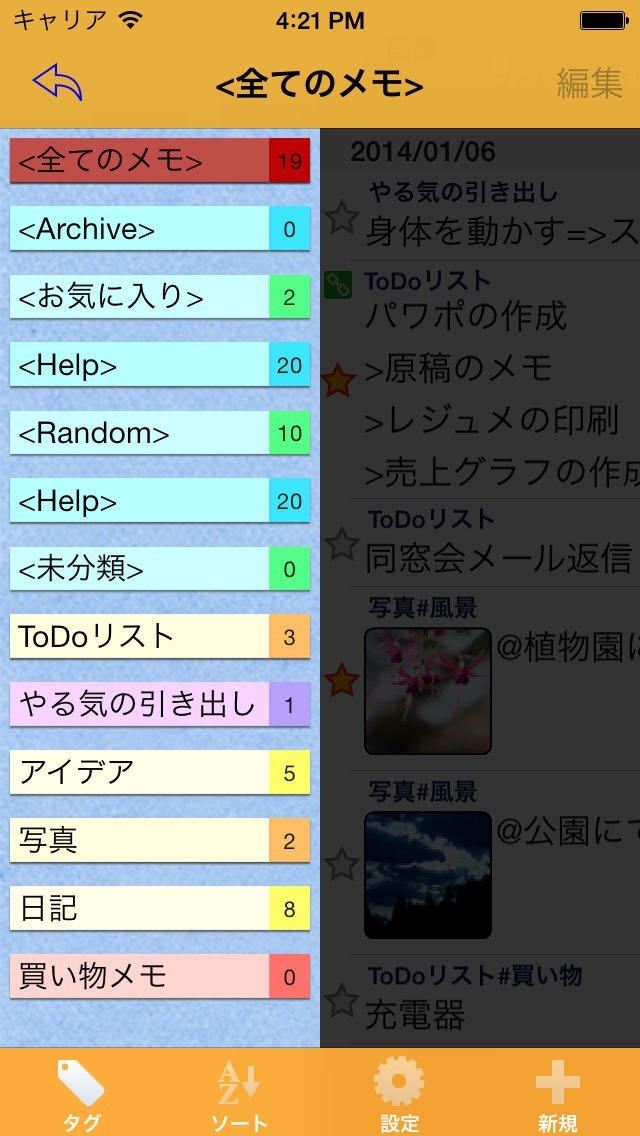Star the 同窓会メール返信 memo
640x1136 pixels.
coord(342,544)
